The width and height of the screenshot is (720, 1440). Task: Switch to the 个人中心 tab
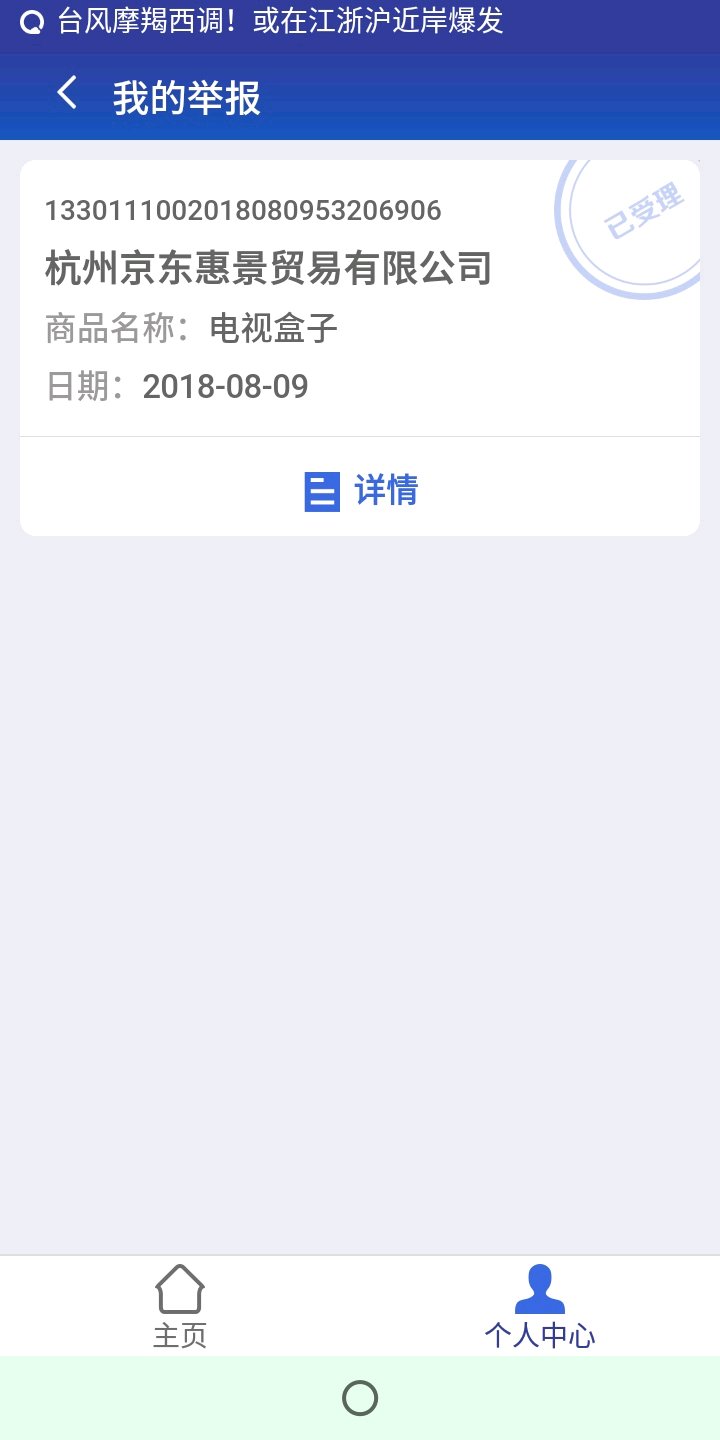540,1306
